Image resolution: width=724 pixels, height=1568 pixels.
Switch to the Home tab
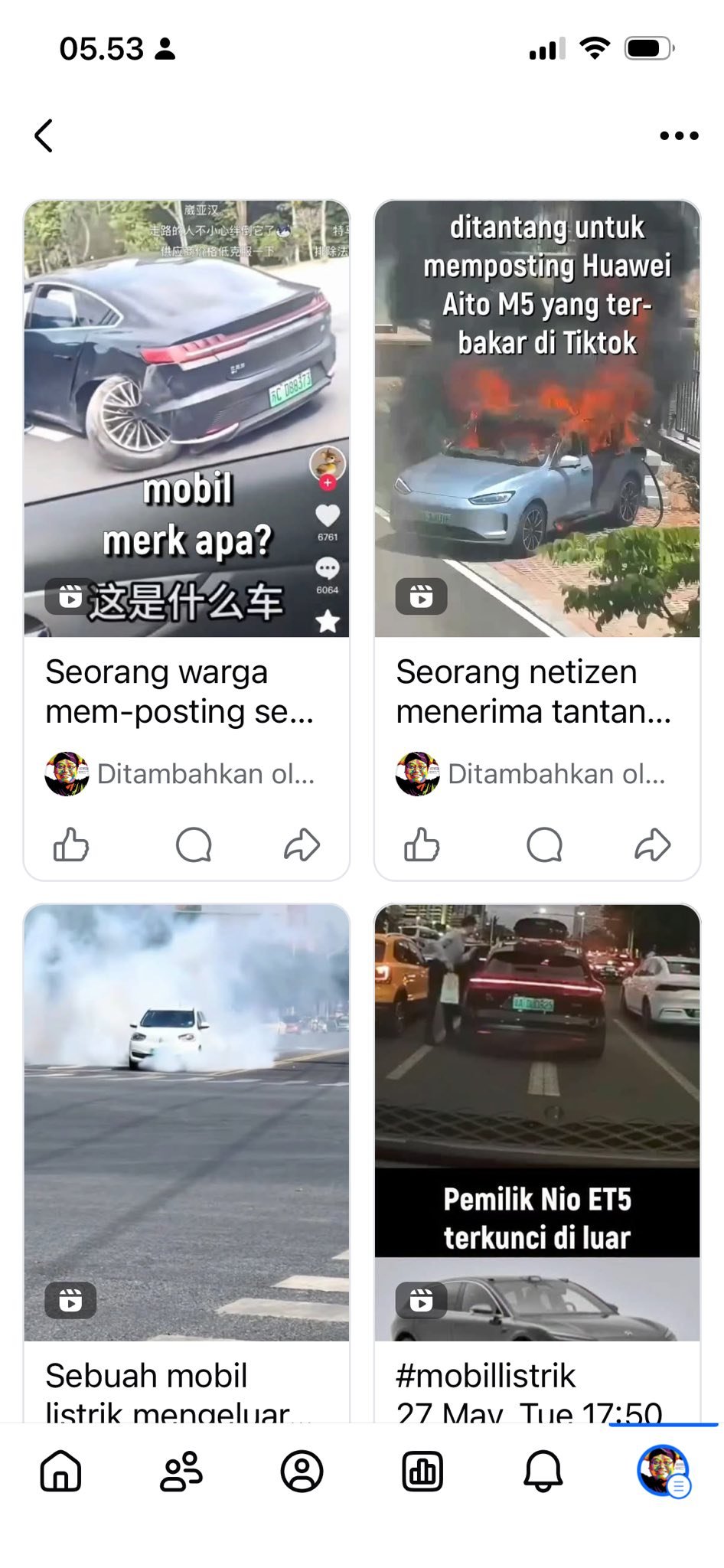(60, 1471)
